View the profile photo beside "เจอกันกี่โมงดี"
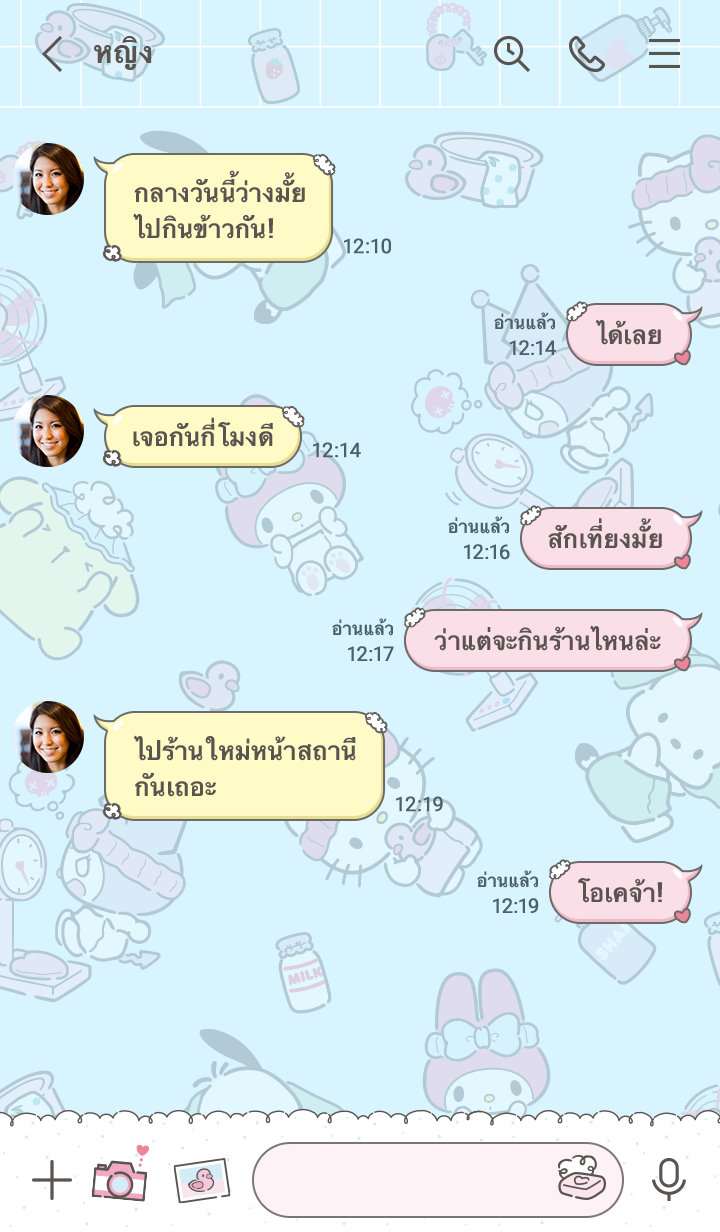The image size is (720, 1232). point(49,431)
